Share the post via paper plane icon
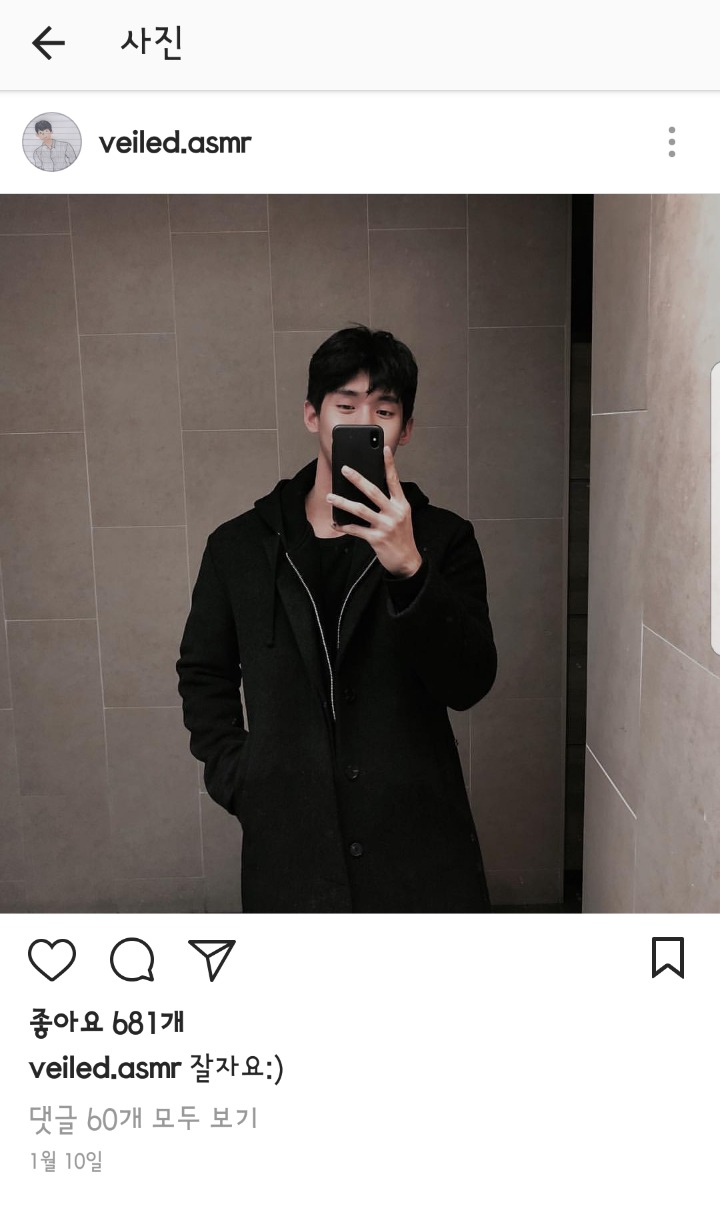 point(212,960)
